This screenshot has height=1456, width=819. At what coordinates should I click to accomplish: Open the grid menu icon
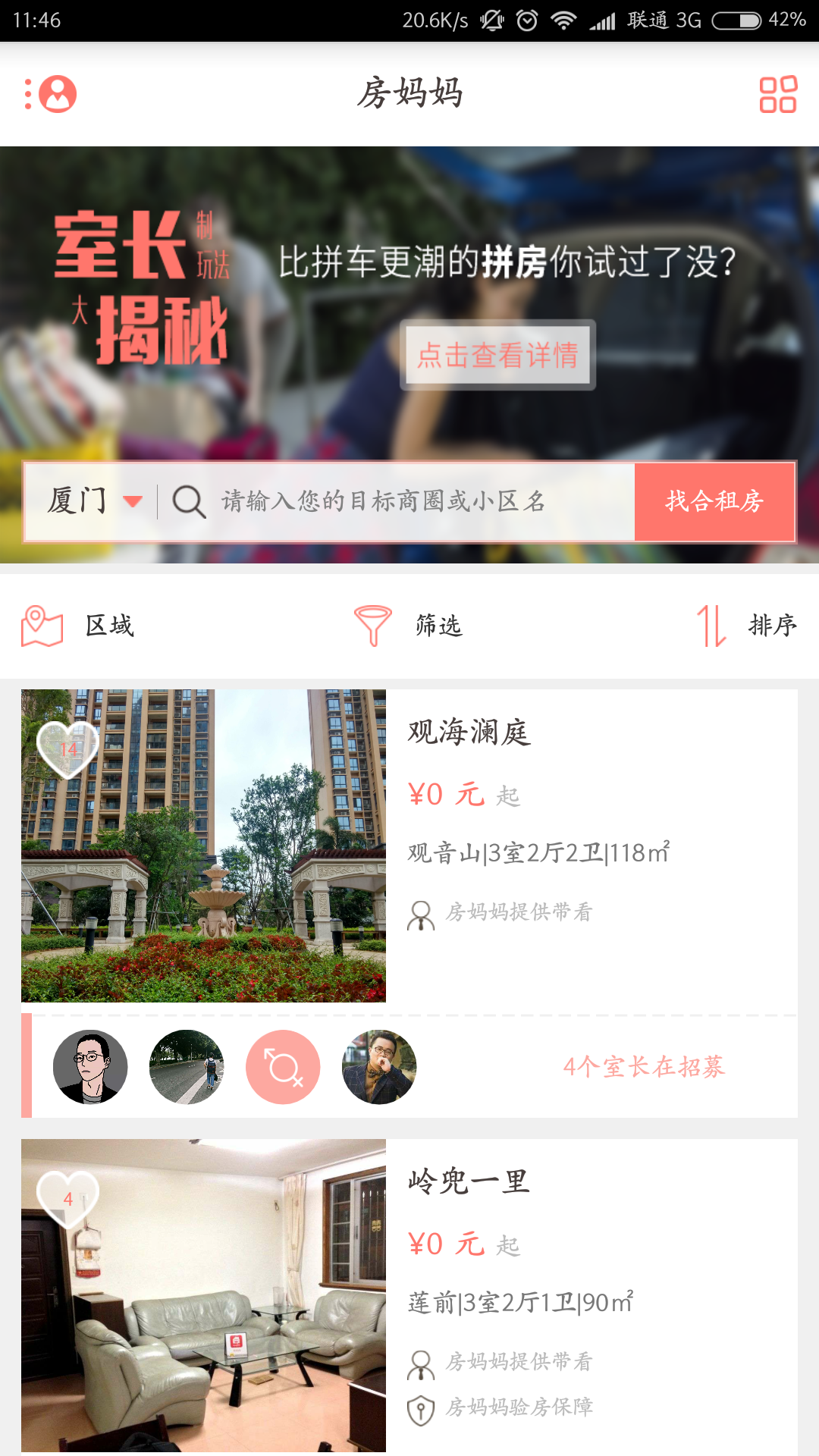tap(777, 94)
